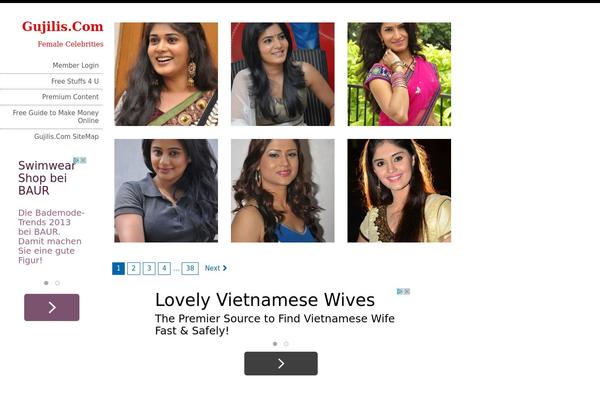Jump to last page 38
The image size is (600, 400).
click(190, 269)
